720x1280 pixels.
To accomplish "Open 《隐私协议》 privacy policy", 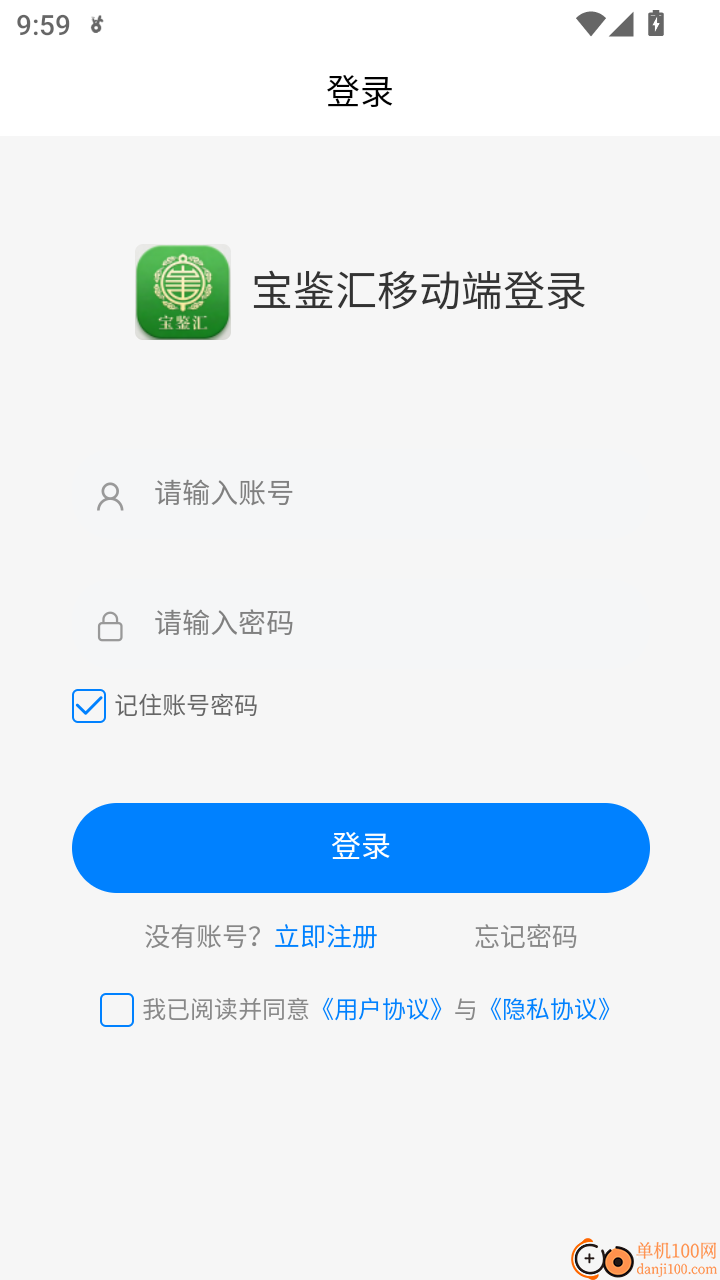I will click(x=549, y=1010).
